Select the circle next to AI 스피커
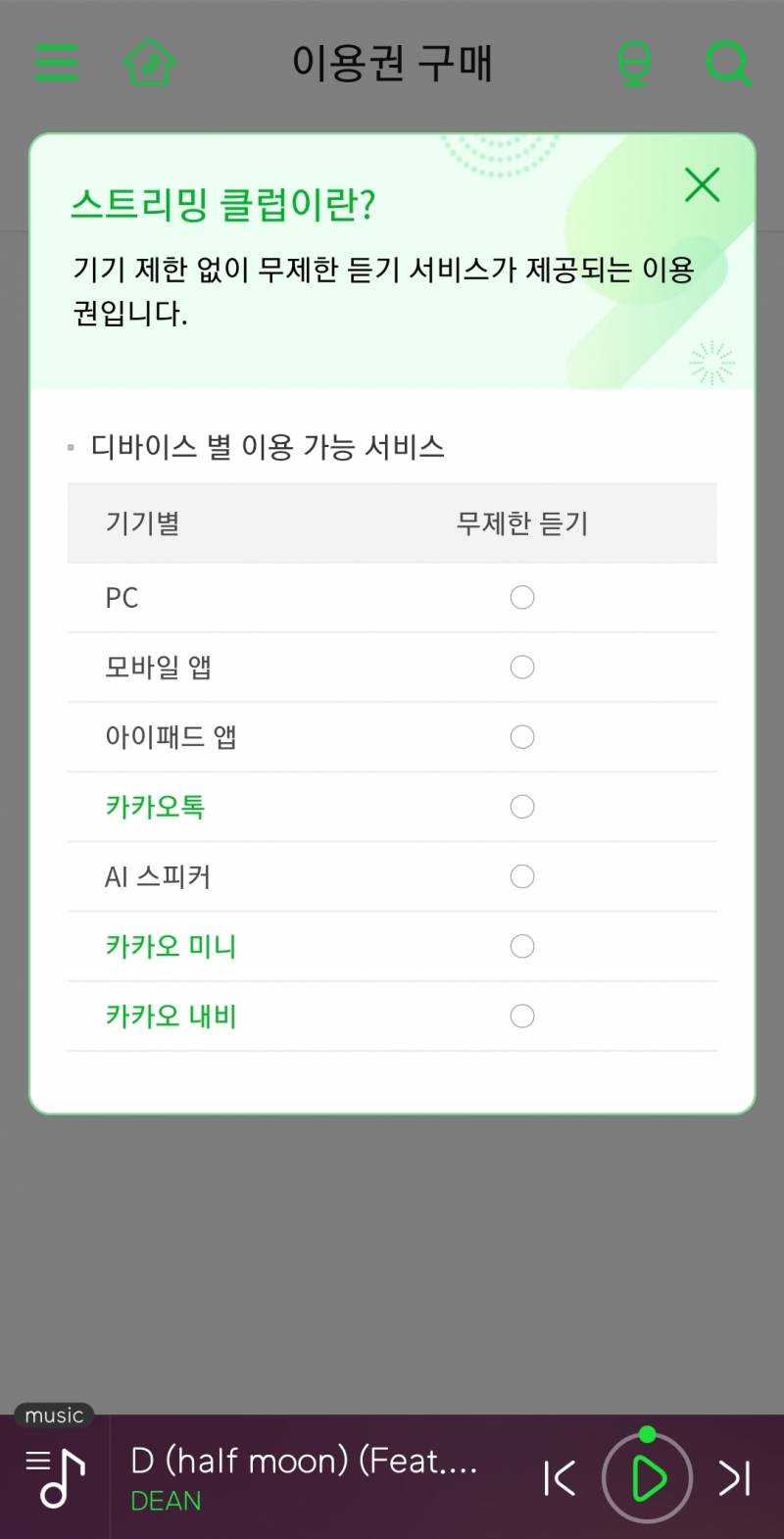This screenshot has width=784, height=1539. click(522, 876)
